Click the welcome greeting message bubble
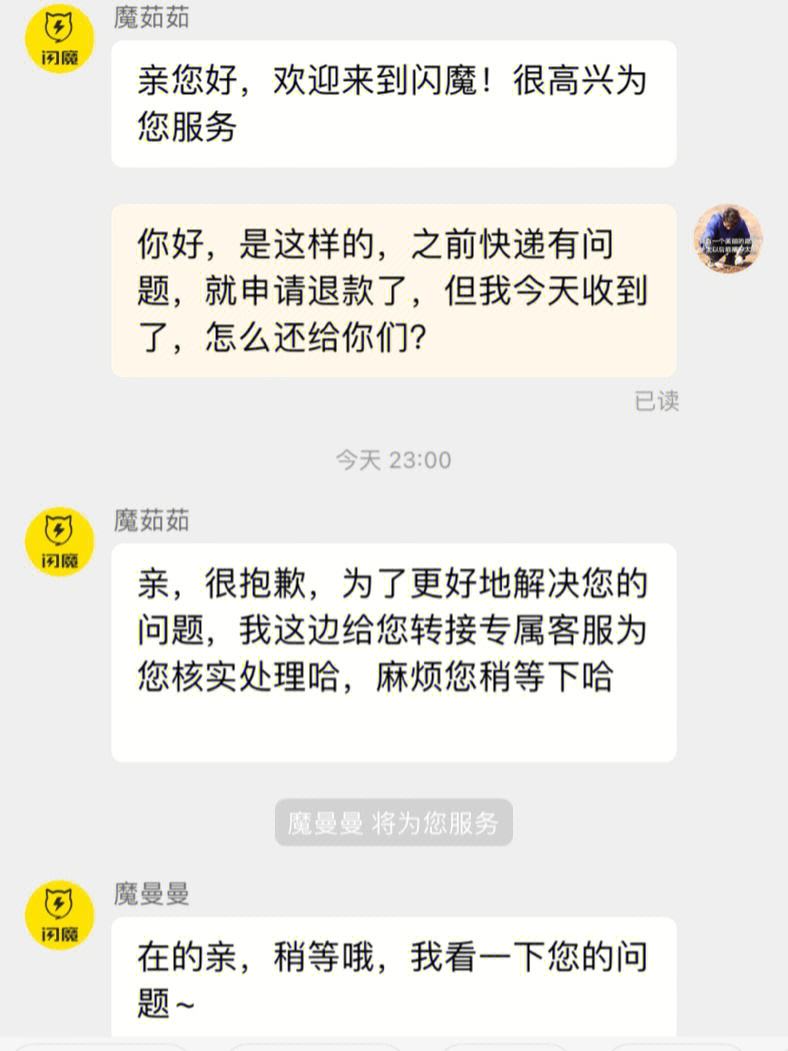 (393, 103)
